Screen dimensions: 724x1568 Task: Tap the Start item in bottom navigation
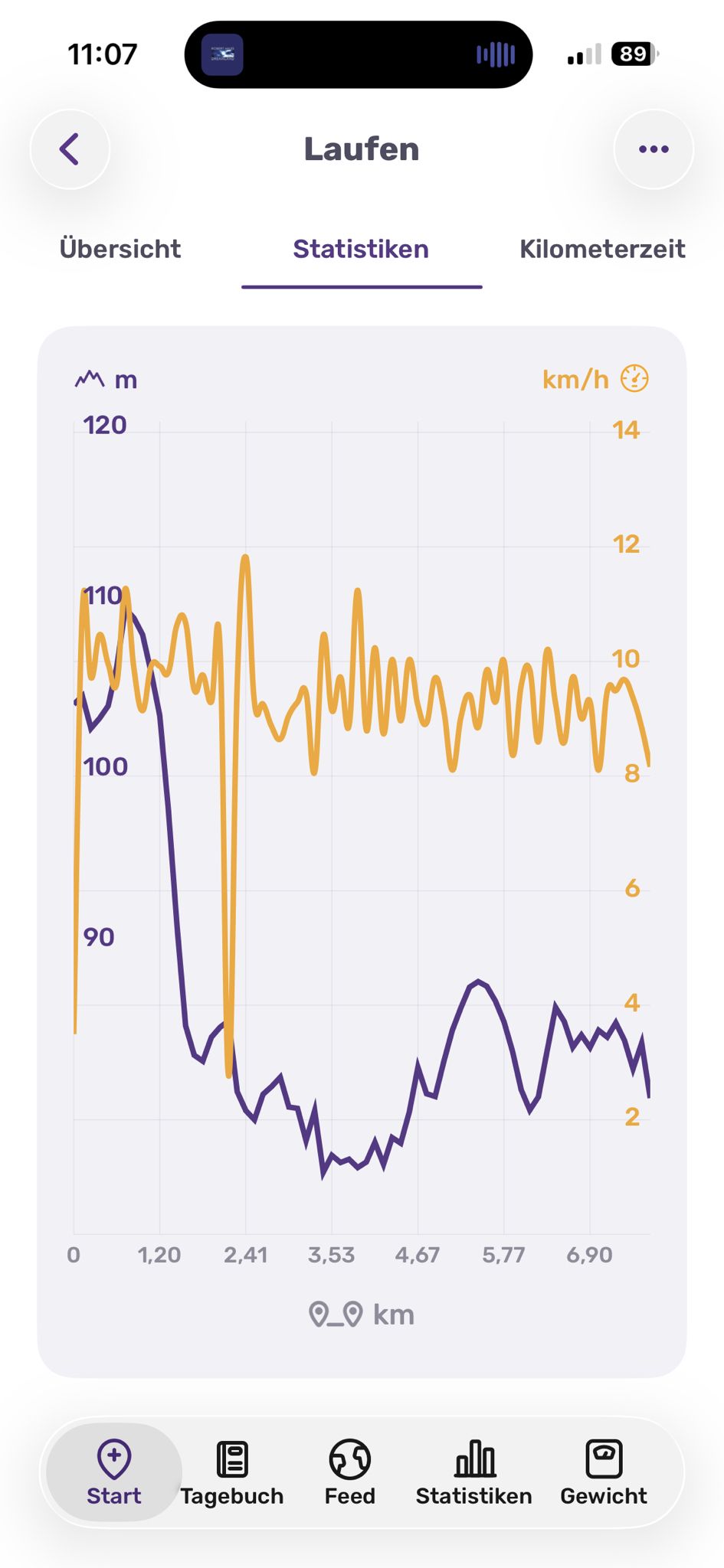point(114,1472)
